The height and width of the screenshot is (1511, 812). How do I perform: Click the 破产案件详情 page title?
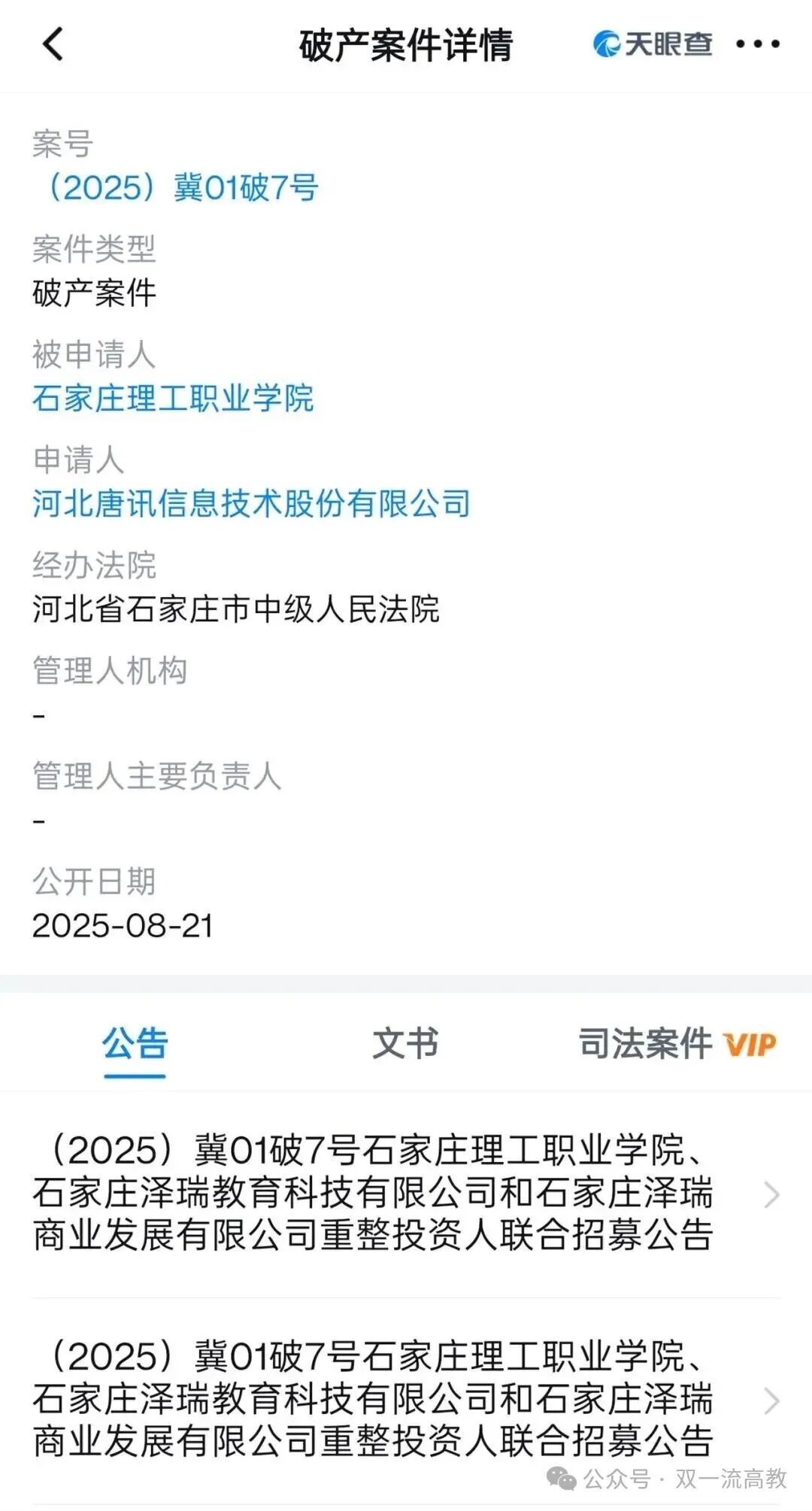[406, 47]
